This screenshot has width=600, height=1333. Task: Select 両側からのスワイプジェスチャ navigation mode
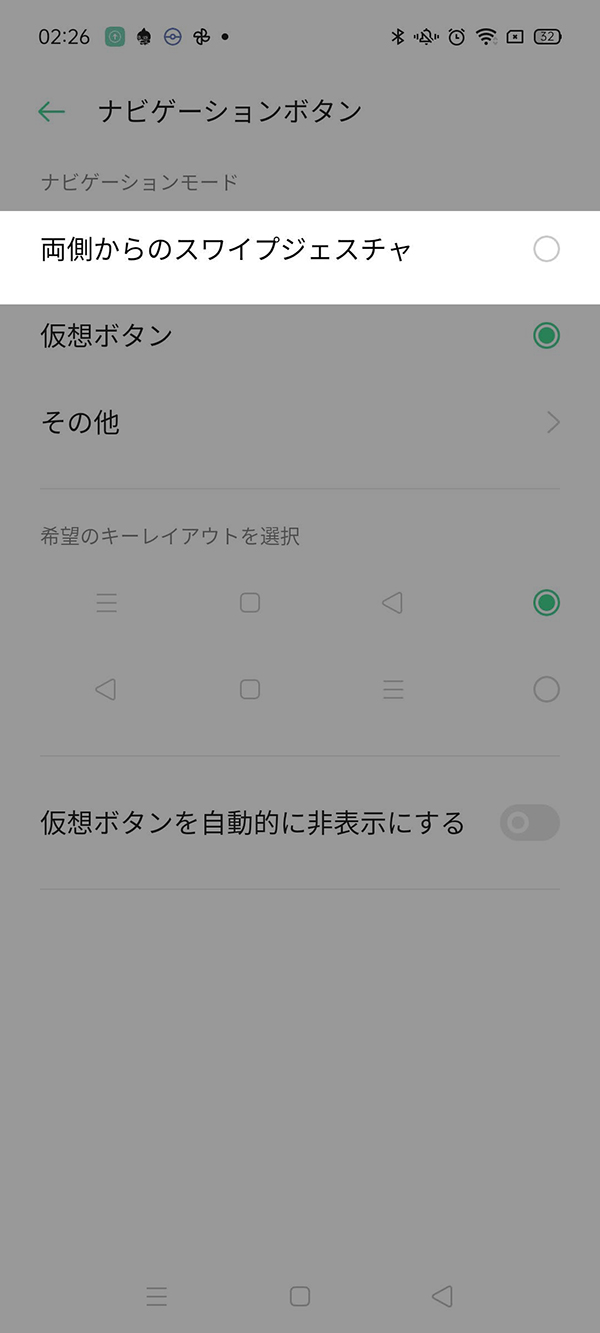click(300, 249)
